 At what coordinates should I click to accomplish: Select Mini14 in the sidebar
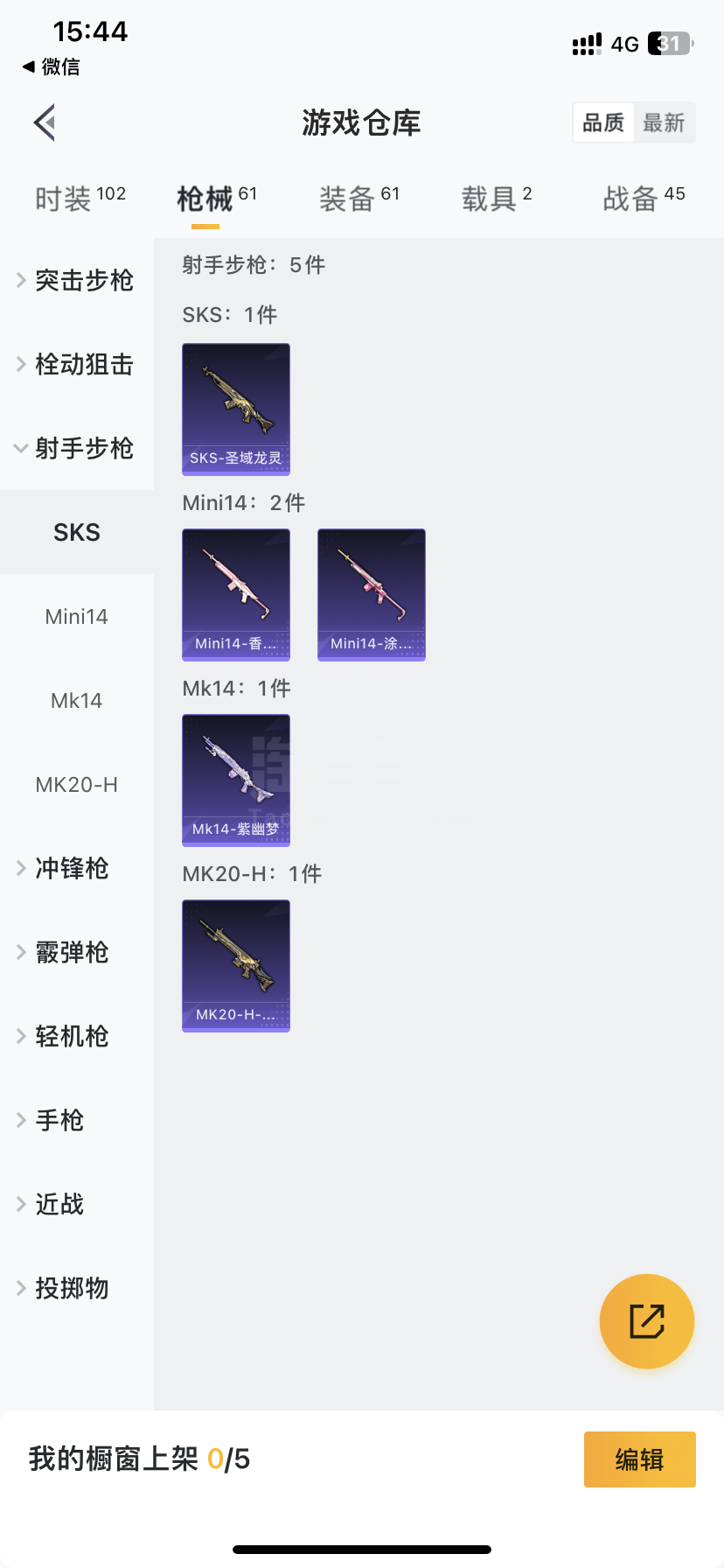tap(77, 616)
